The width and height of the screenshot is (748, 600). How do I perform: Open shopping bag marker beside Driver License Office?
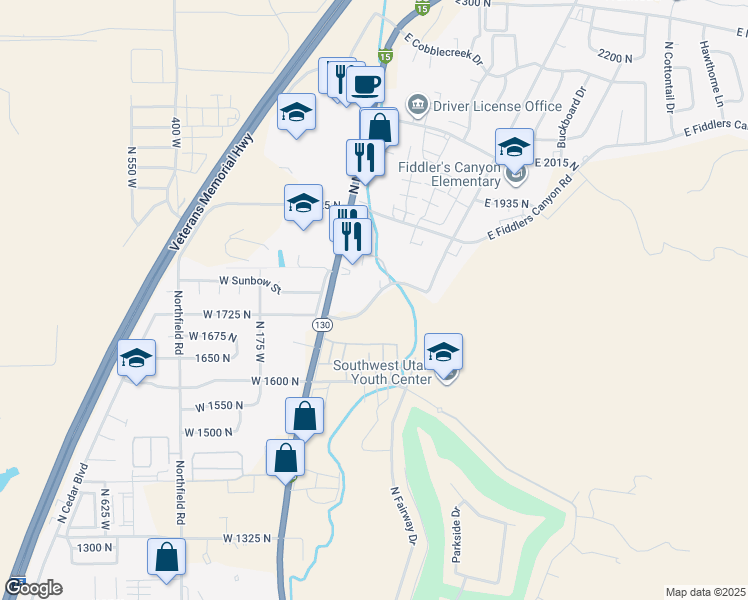click(379, 126)
